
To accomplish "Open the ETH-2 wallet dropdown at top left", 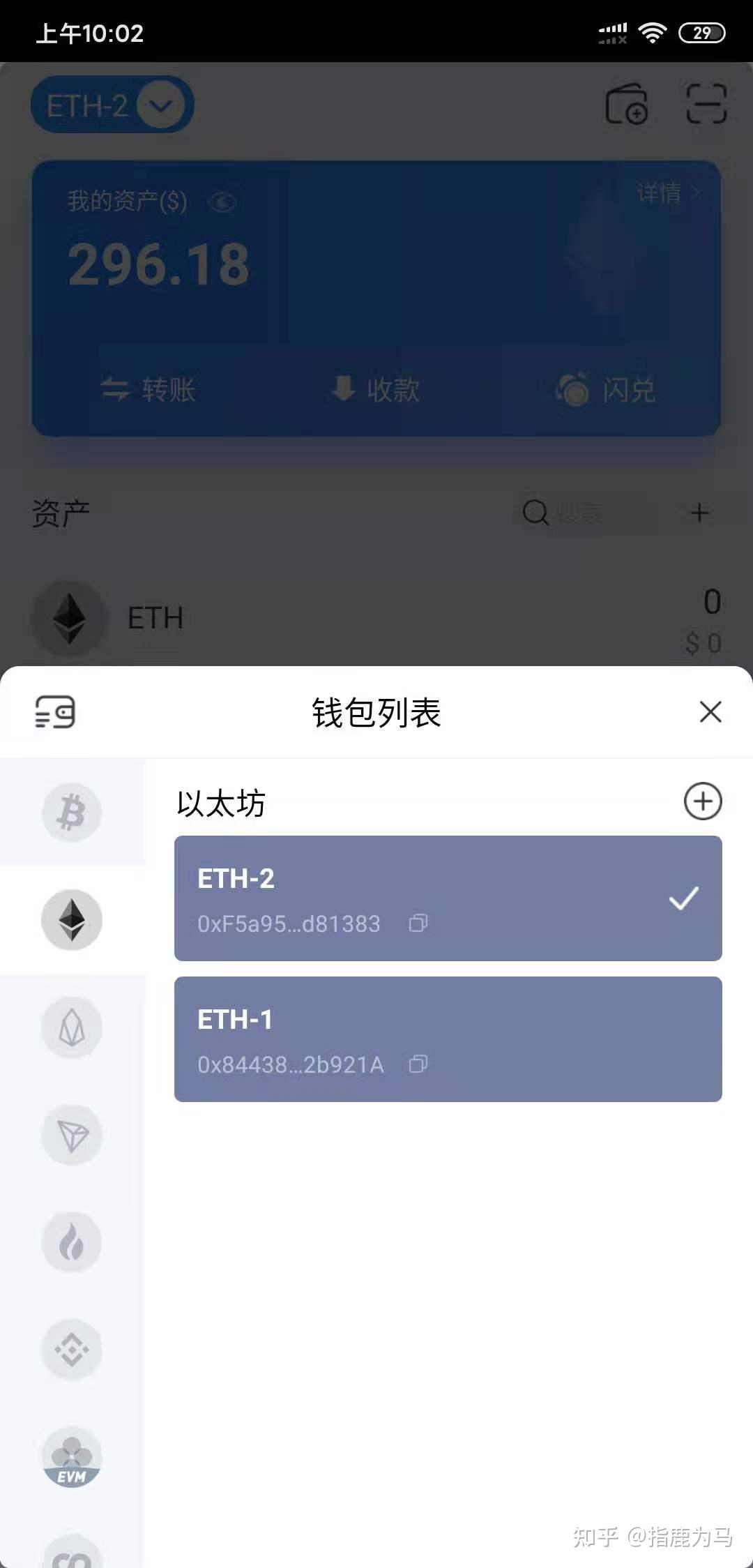I will [112, 106].
